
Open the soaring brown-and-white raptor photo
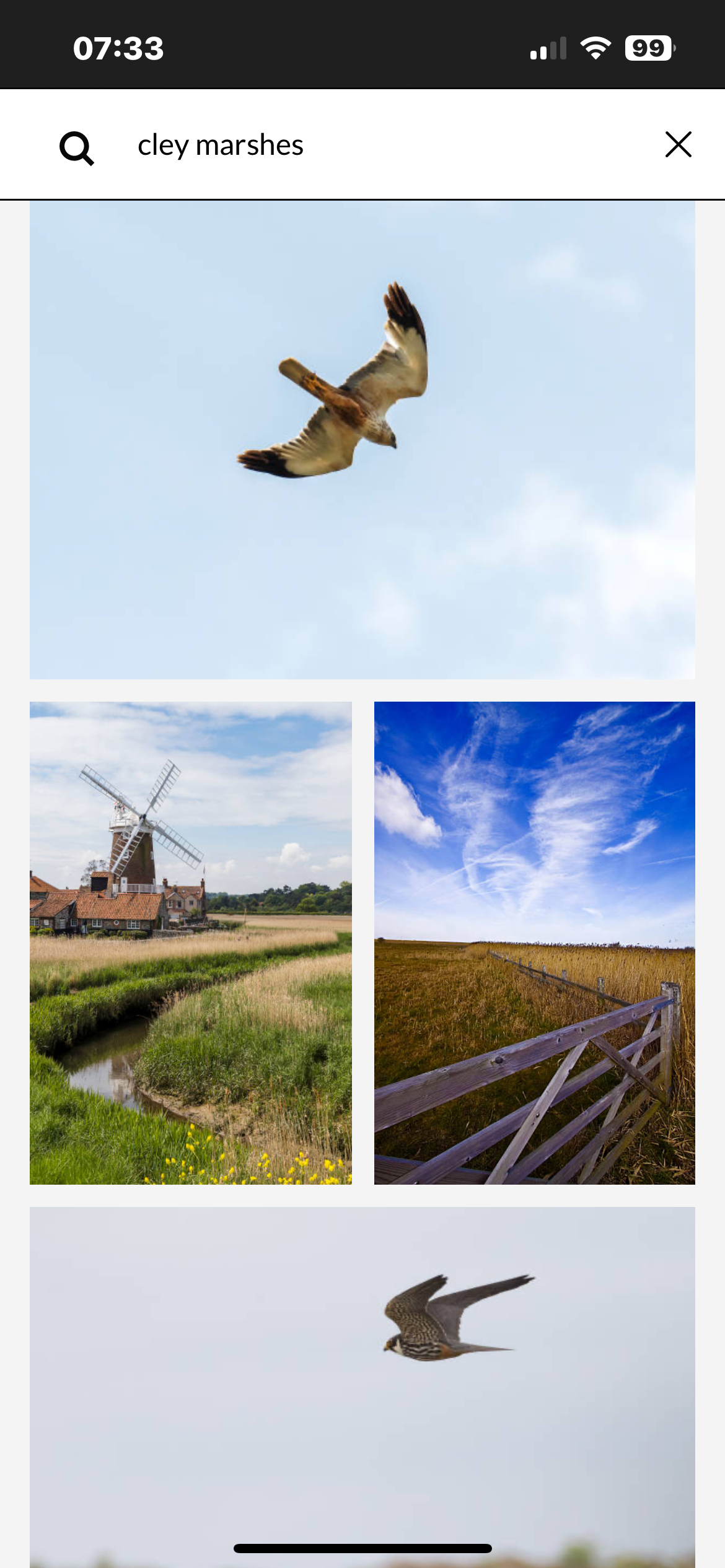[362, 440]
